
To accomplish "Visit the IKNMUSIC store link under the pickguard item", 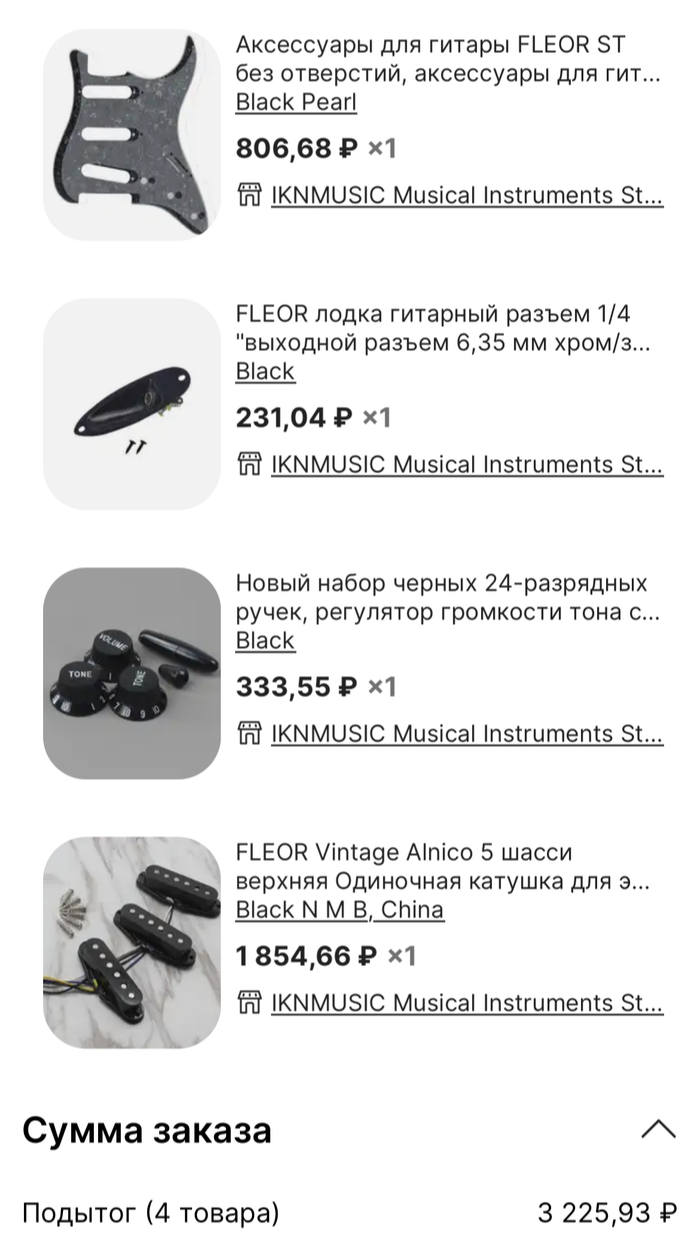I will pos(466,195).
